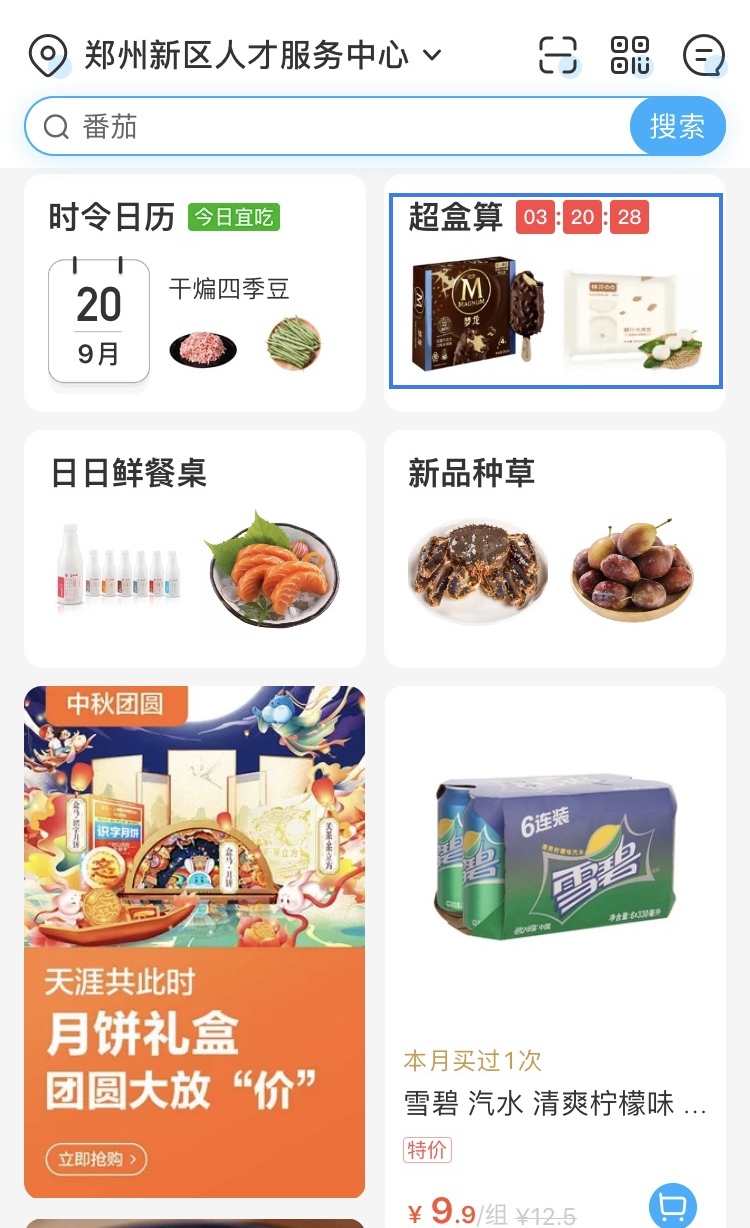This screenshot has height=1228, width=750.
Task: Enable the 特价 special price filter tag
Action: click(x=427, y=1149)
